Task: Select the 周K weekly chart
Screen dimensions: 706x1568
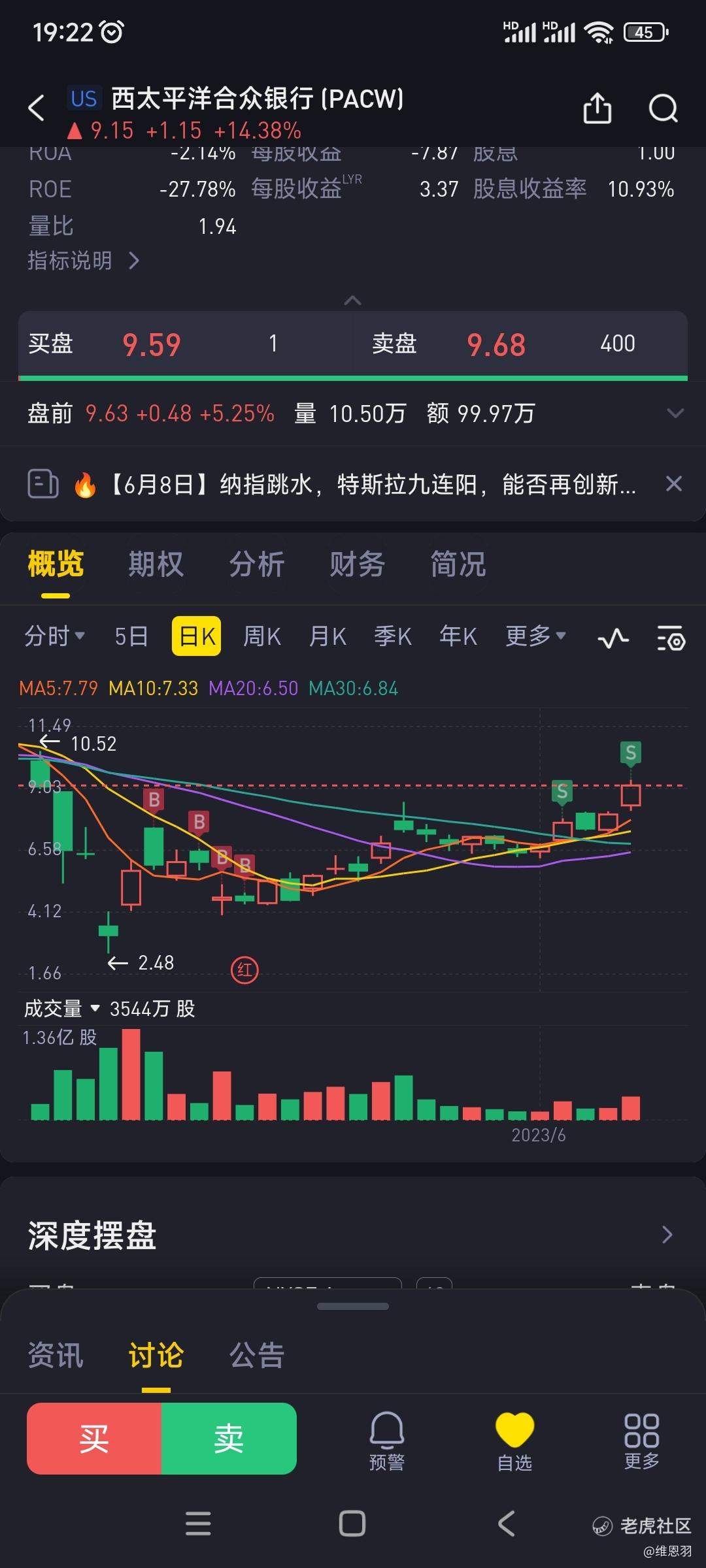Action: tap(261, 636)
